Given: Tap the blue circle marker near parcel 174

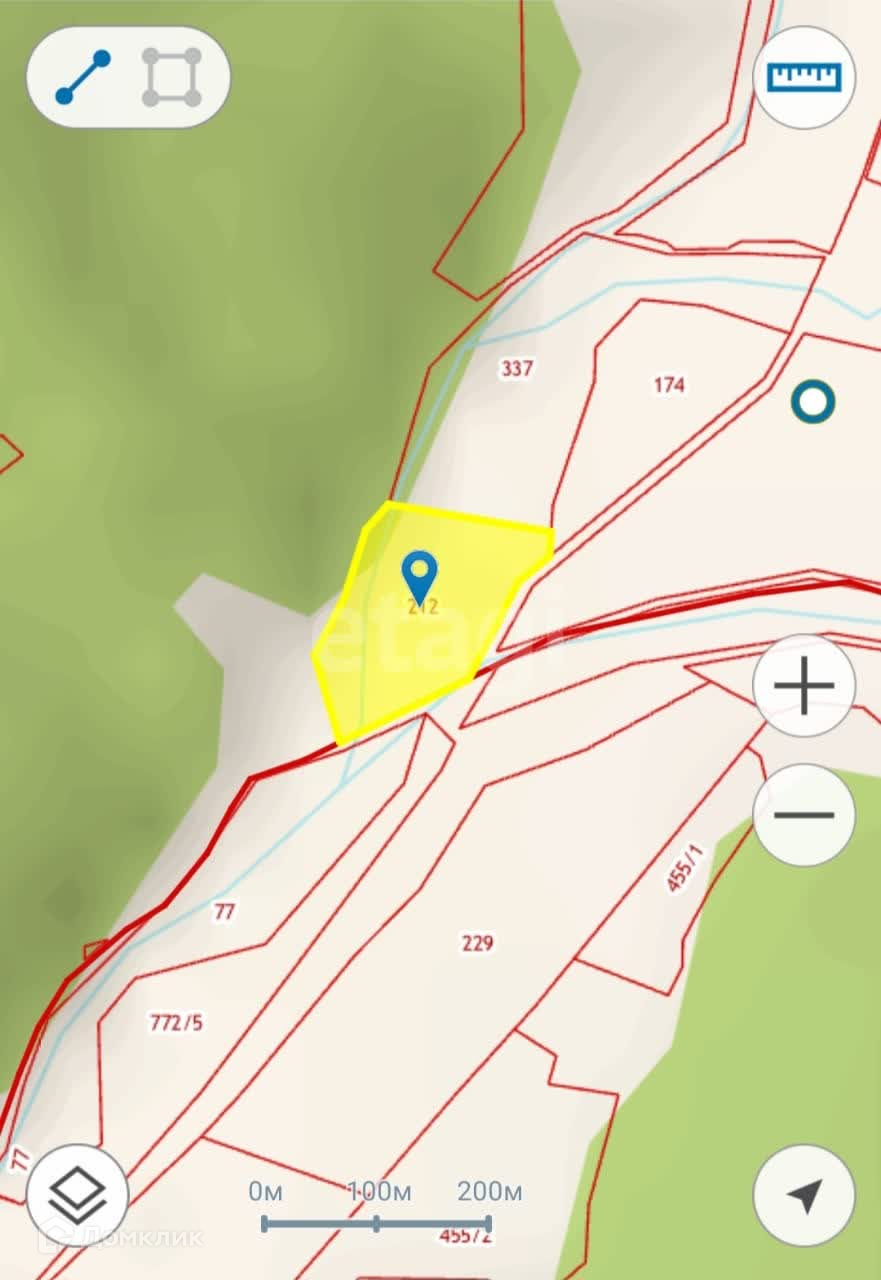Looking at the screenshot, I should pyautogui.click(x=812, y=402).
